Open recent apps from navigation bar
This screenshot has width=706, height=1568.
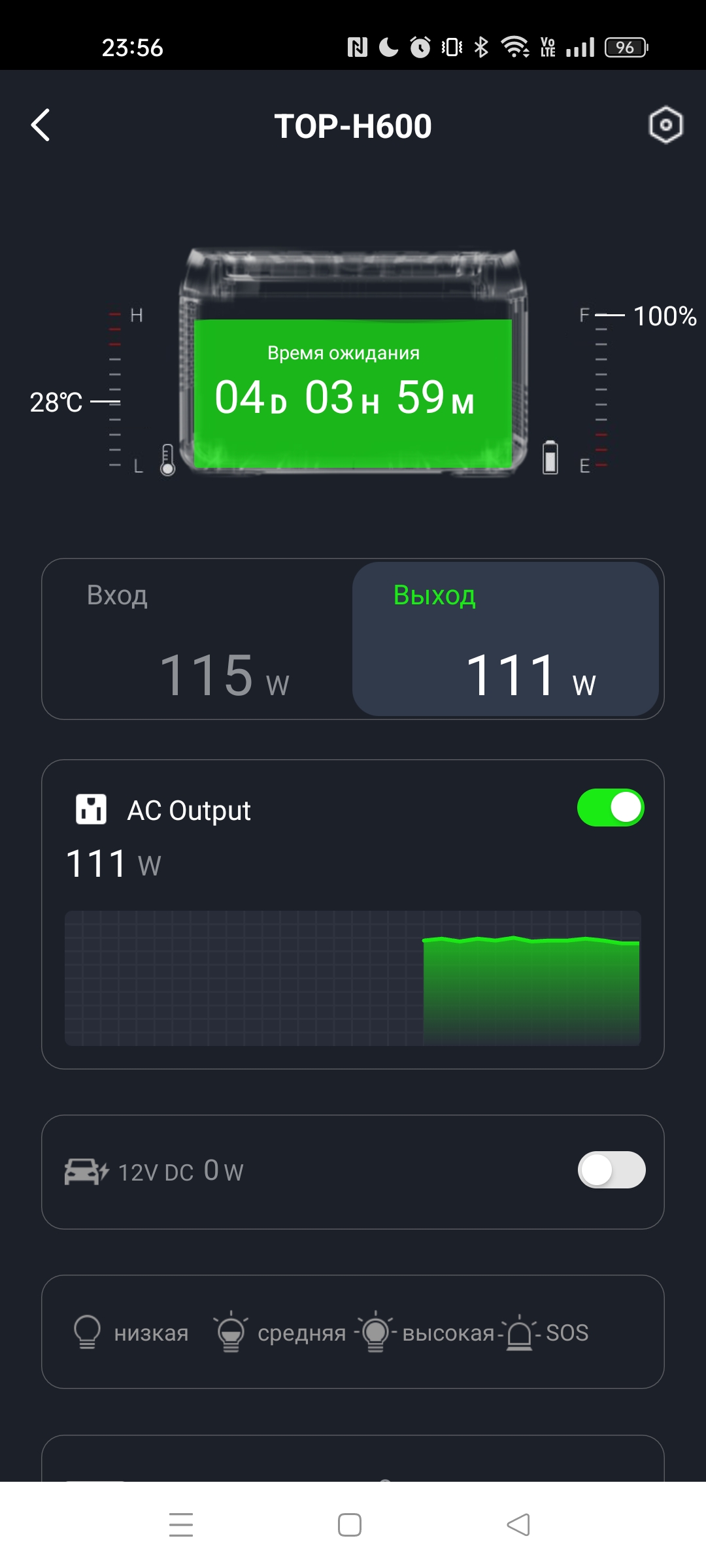(181, 1525)
